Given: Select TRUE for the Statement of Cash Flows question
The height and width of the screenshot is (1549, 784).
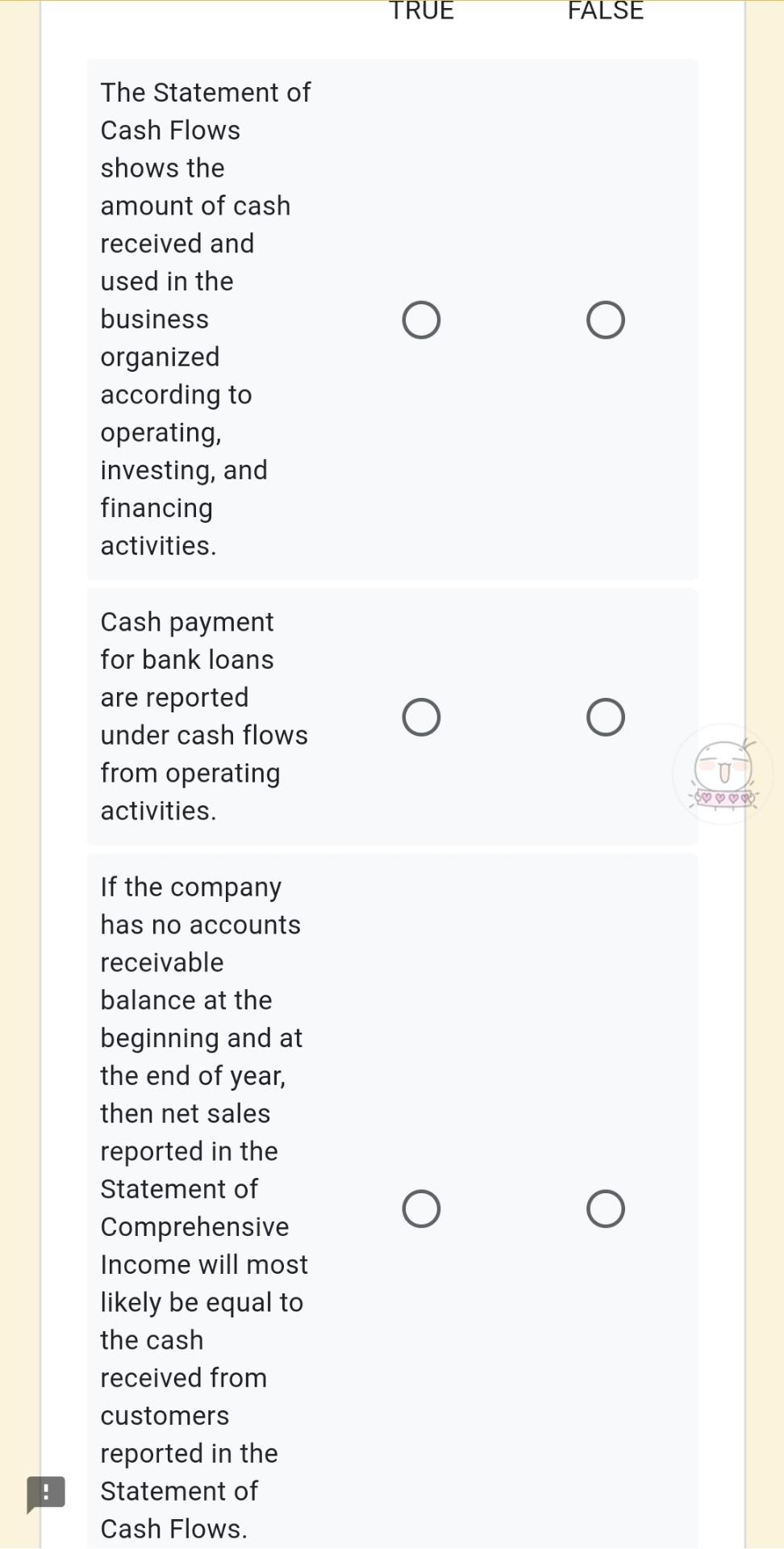Looking at the screenshot, I should coord(421,319).
